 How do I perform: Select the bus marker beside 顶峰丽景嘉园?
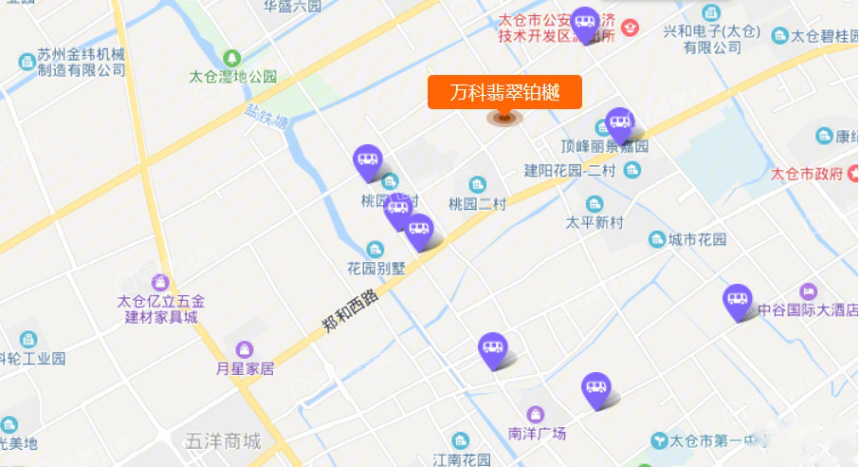pos(619,124)
